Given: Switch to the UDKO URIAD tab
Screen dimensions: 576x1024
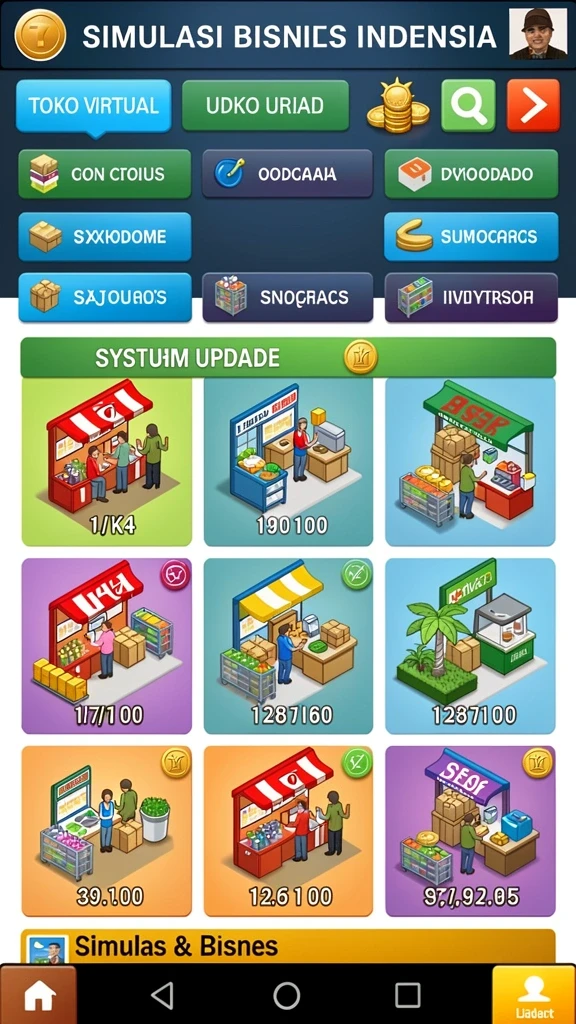Looking at the screenshot, I should [x=265, y=106].
